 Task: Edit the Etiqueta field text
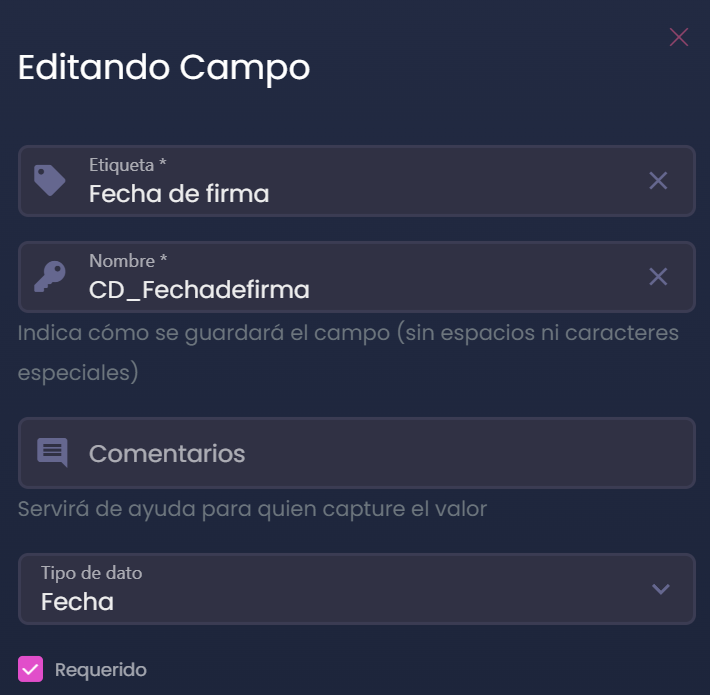(350, 193)
